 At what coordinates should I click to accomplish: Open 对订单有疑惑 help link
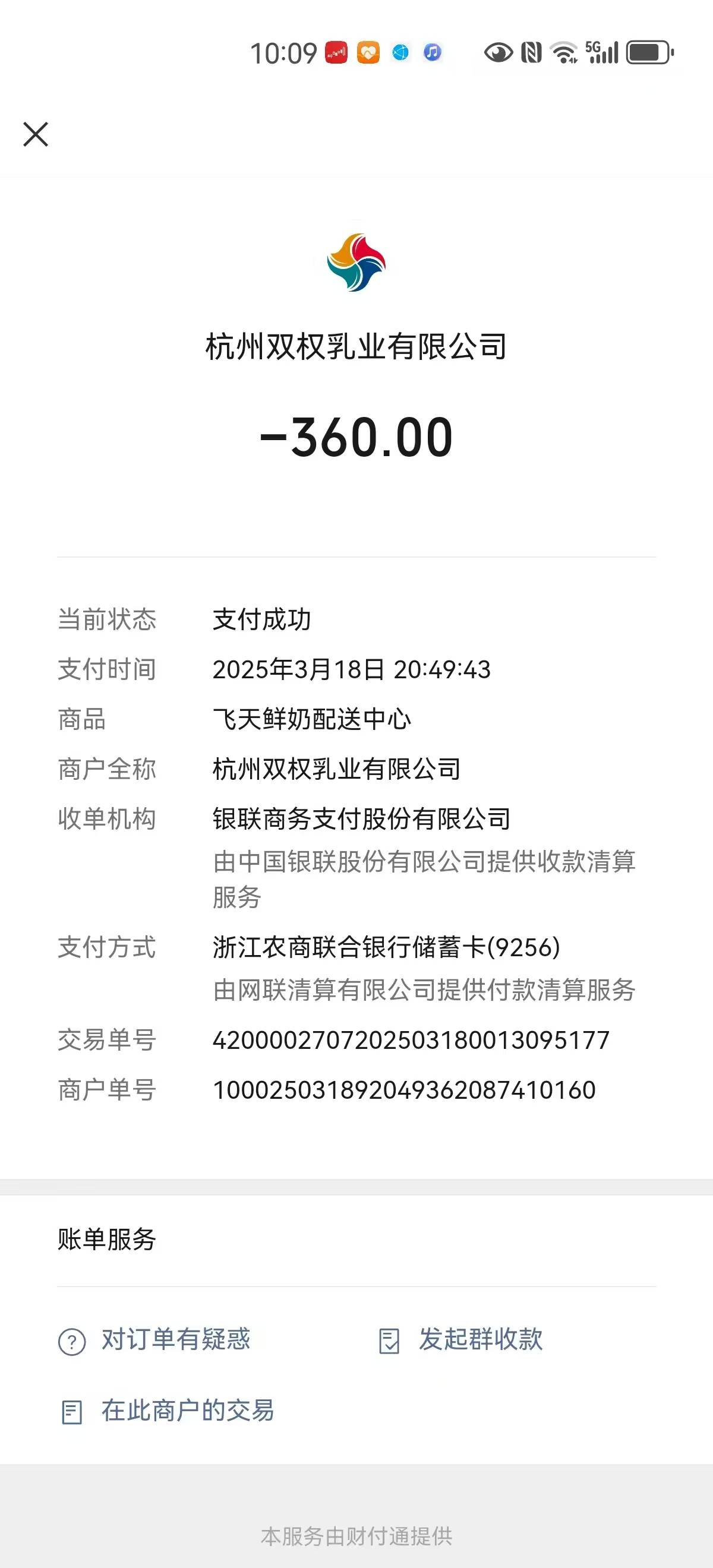175,1340
